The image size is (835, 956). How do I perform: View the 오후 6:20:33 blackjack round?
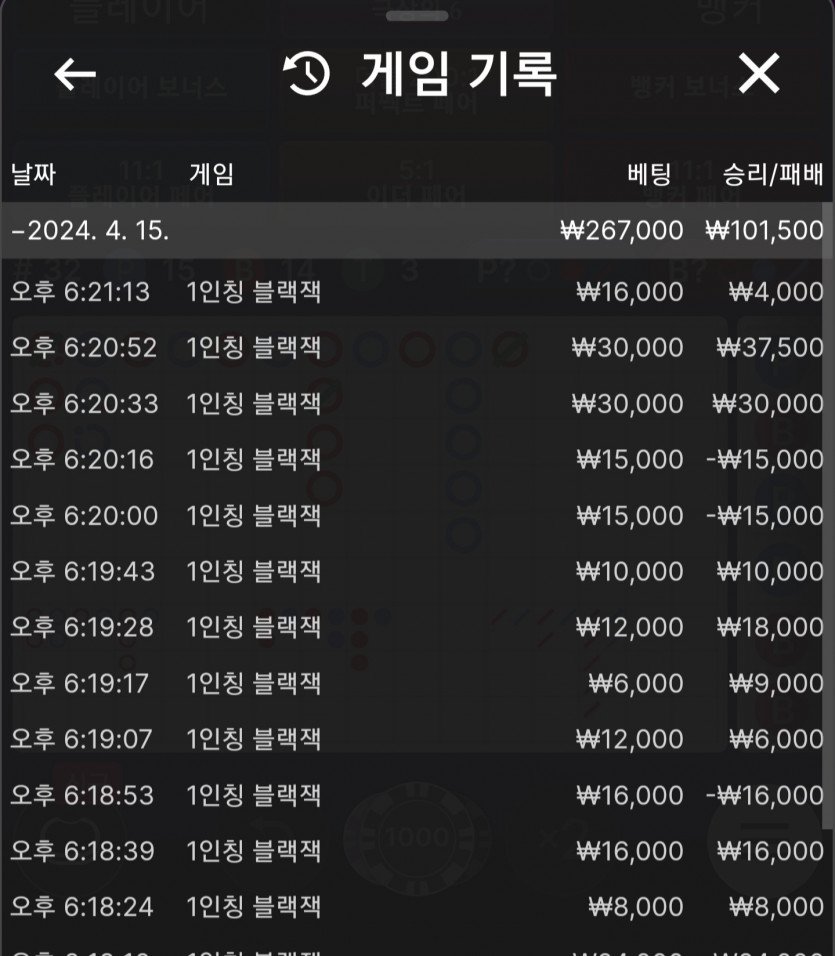(x=416, y=404)
